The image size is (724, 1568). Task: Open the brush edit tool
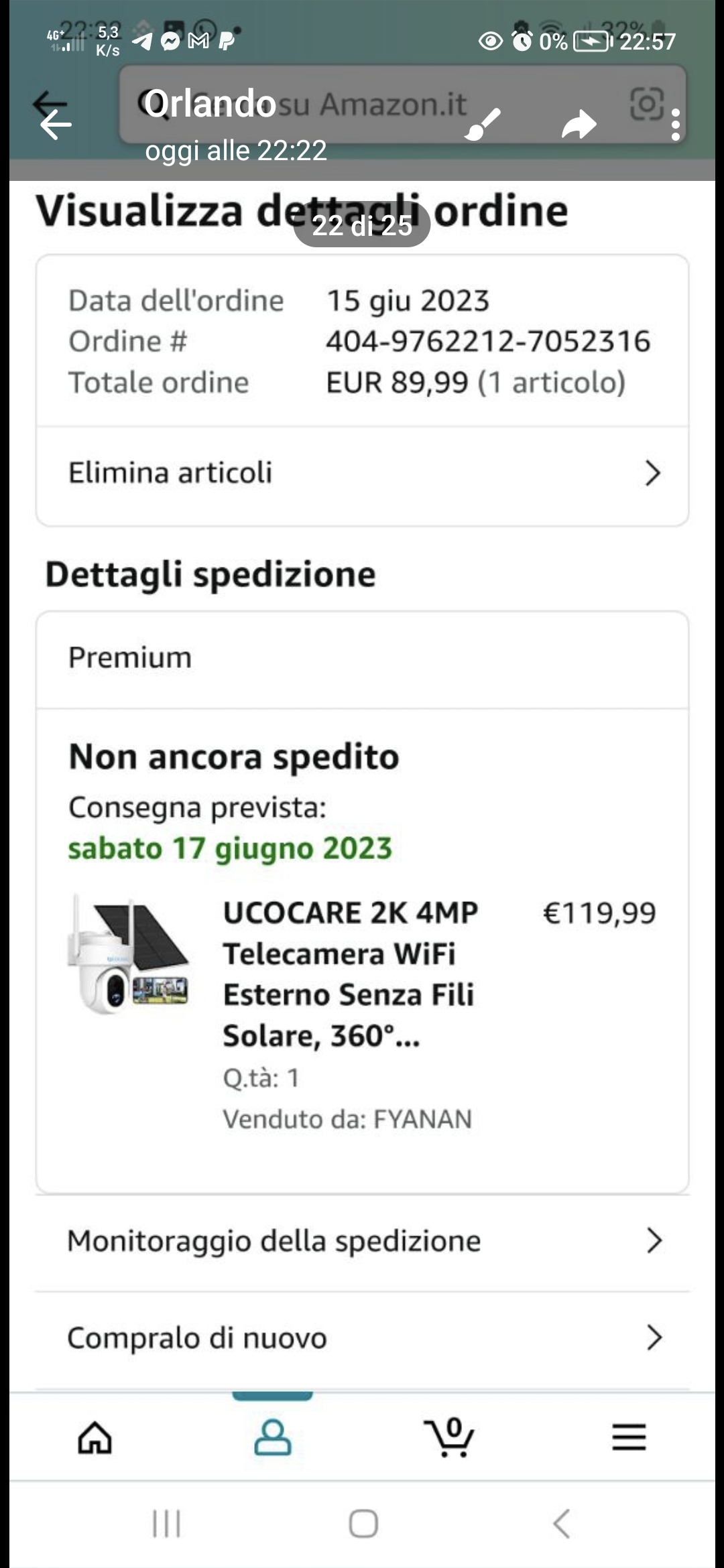tap(483, 124)
